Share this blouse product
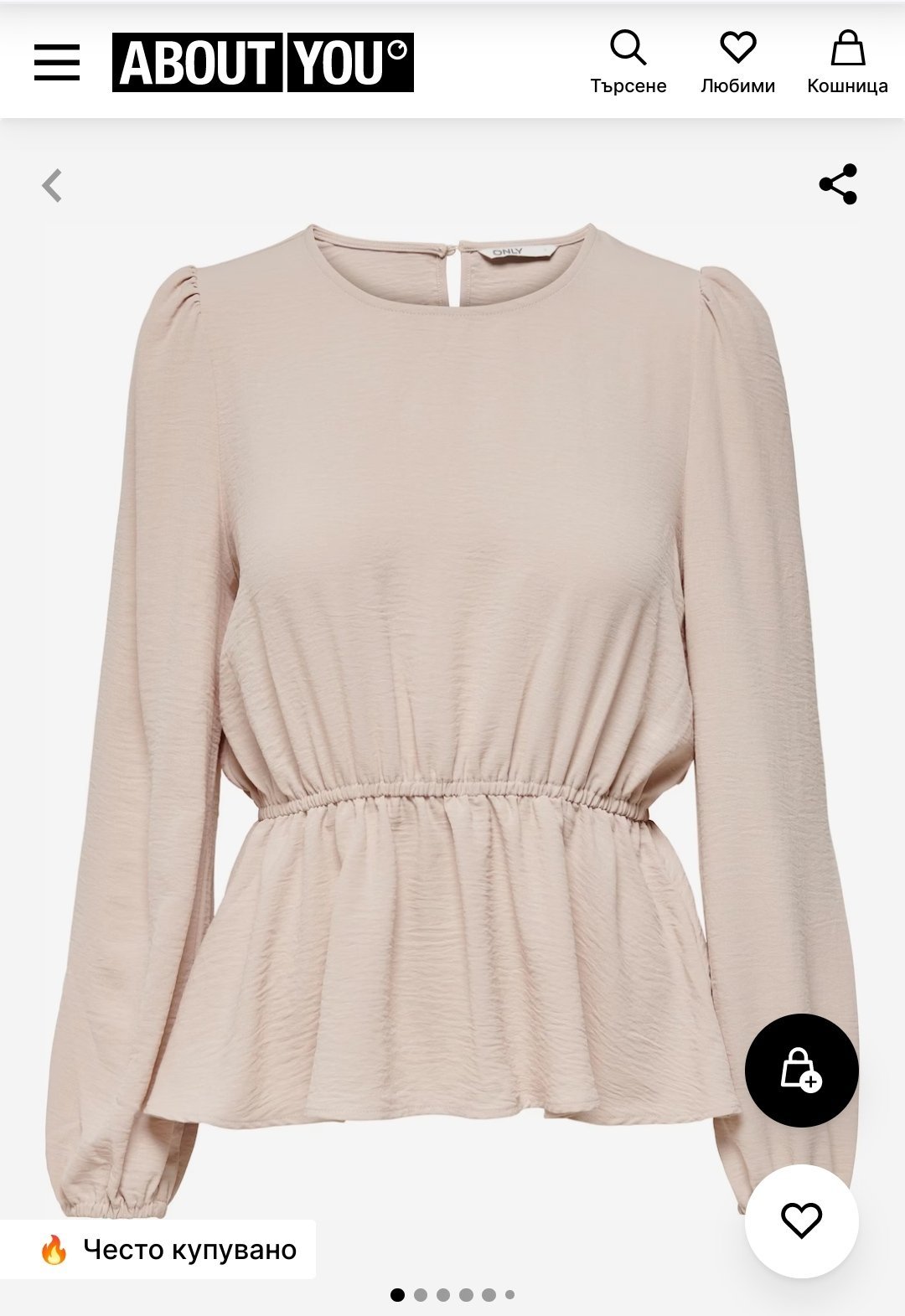Image resolution: width=905 pixels, height=1316 pixels. click(x=838, y=184)
